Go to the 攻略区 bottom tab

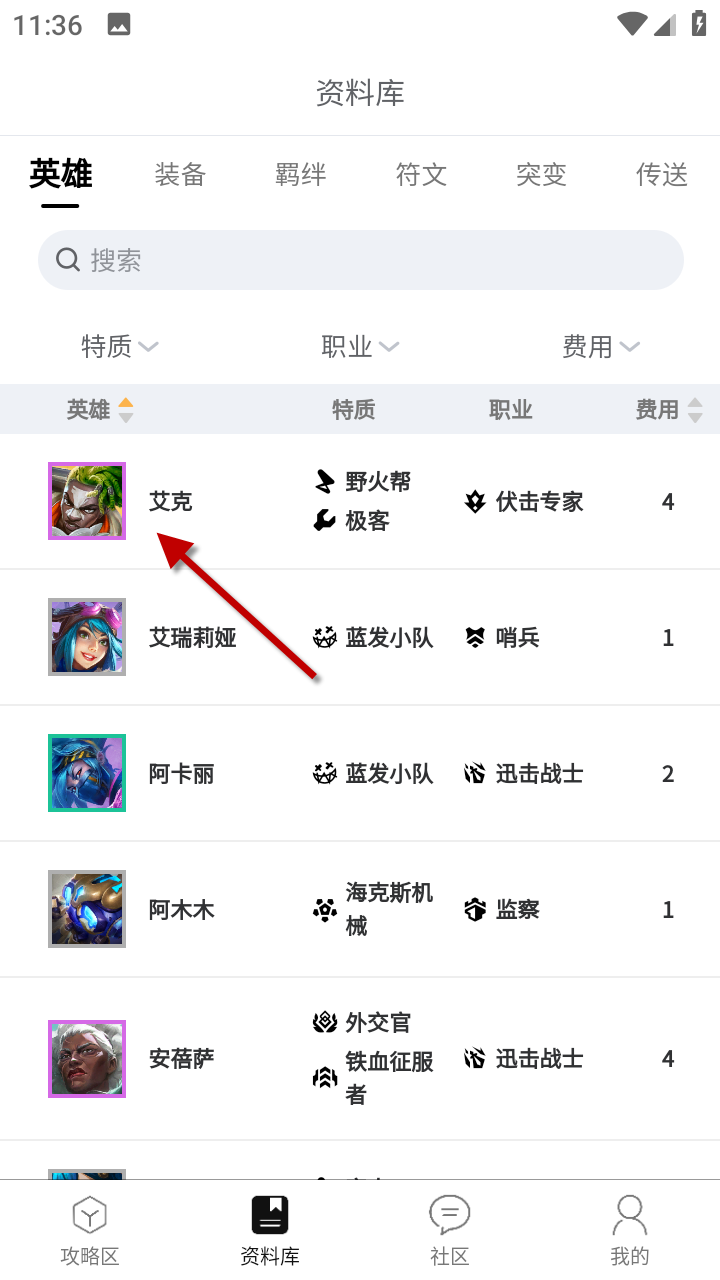[90, 1230]
